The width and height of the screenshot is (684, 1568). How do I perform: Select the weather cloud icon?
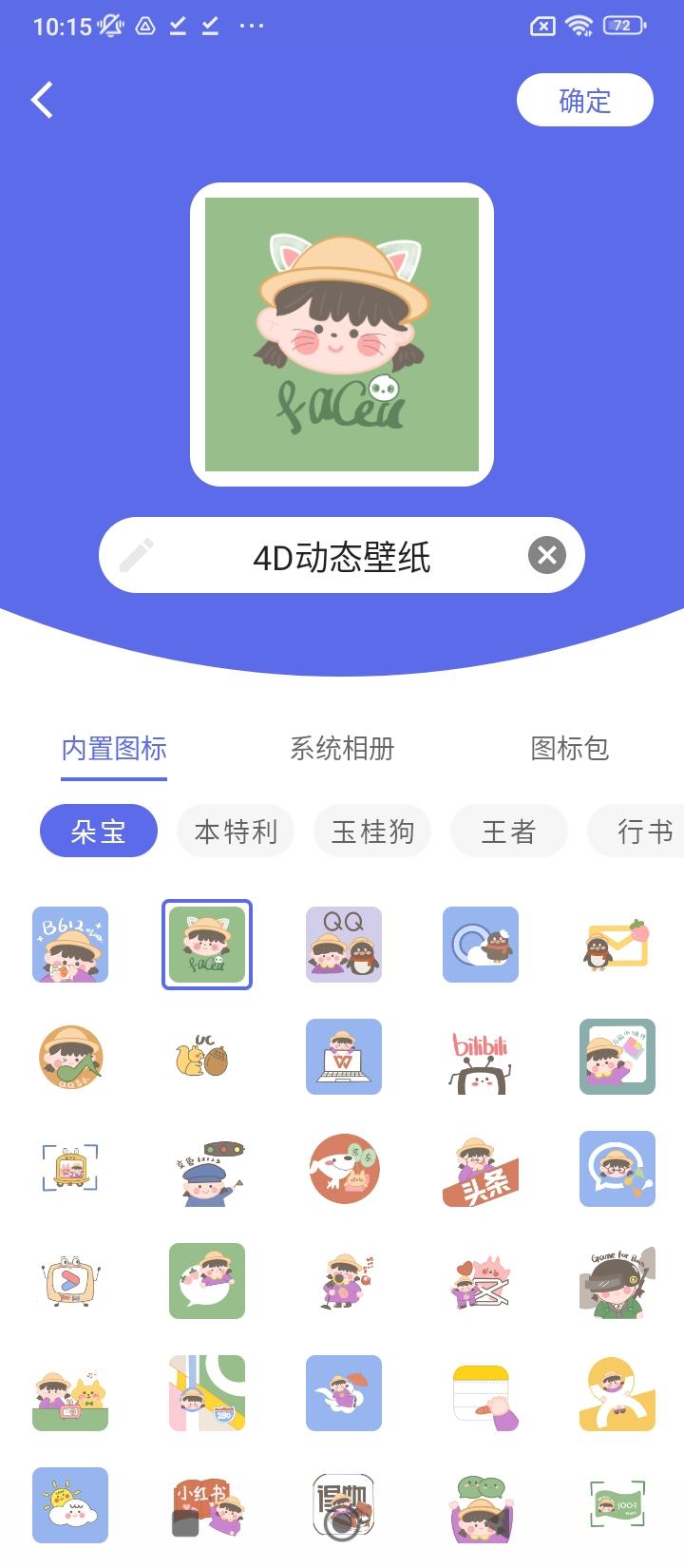tap(70, 1505)
